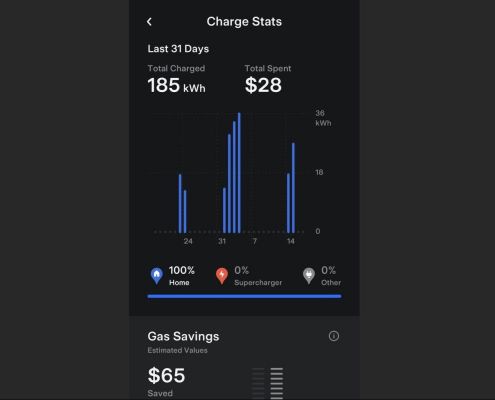Select the Supercharger charging category
The width and height of the screenshot is (495, 400).
coord(249,276)
